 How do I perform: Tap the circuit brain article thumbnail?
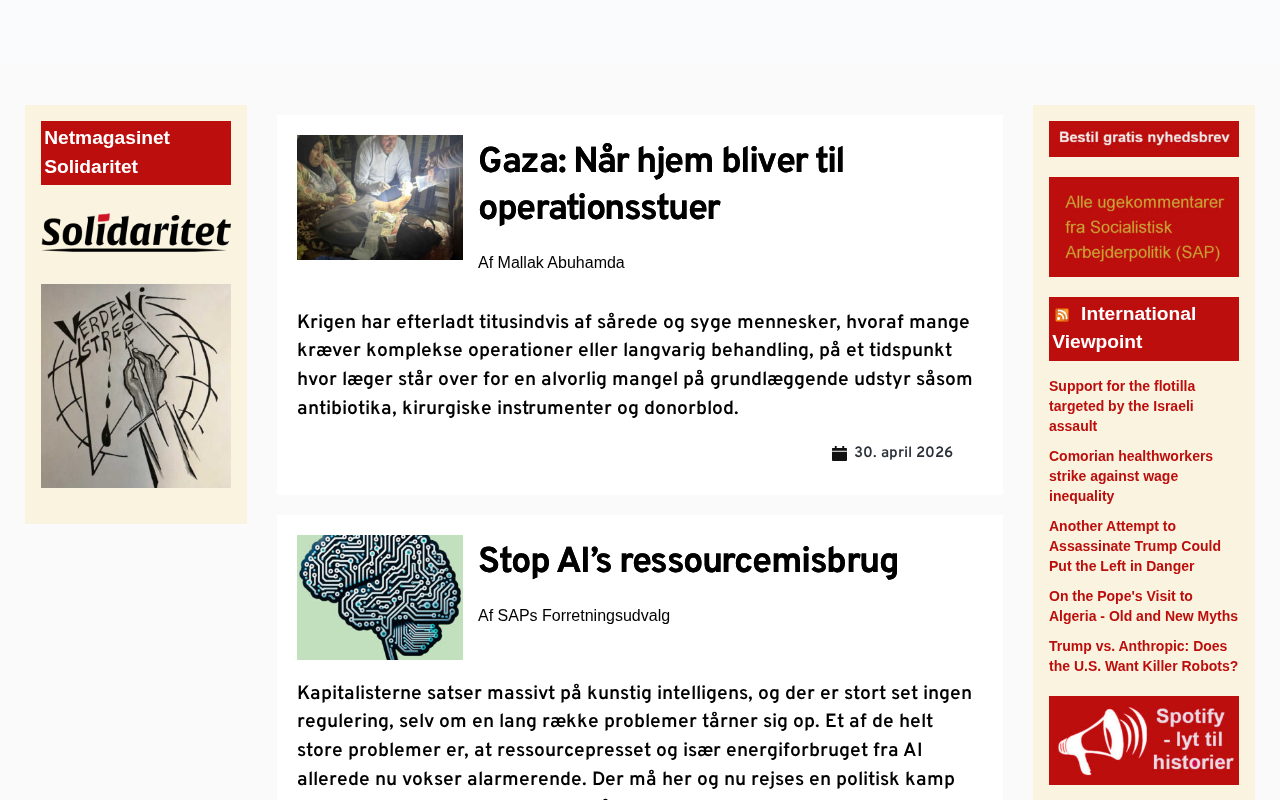(380, 597)
